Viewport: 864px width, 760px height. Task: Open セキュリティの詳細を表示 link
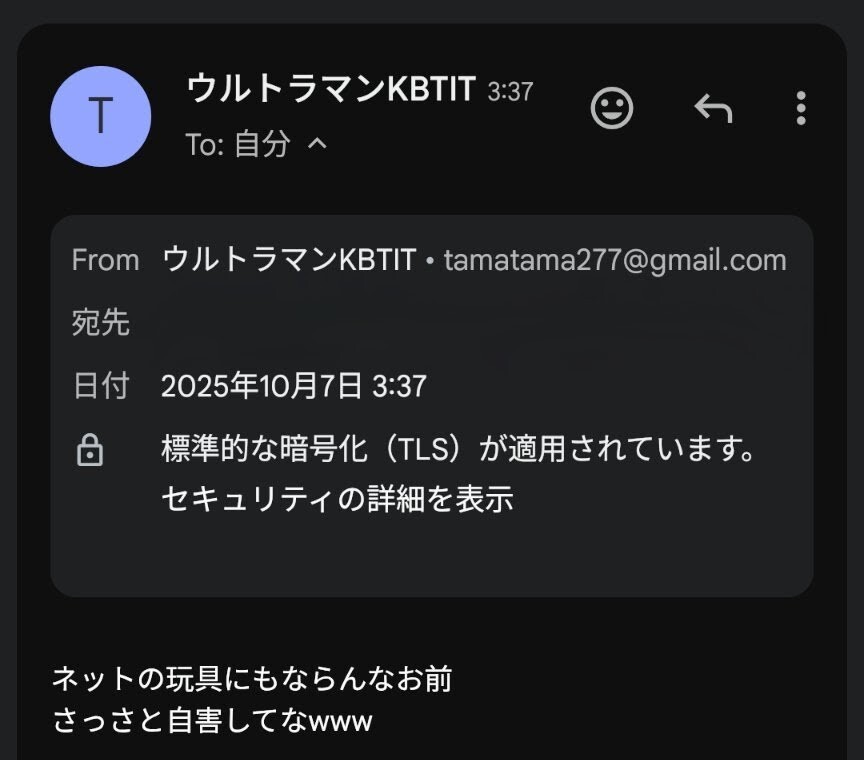(x=337, y=499)
